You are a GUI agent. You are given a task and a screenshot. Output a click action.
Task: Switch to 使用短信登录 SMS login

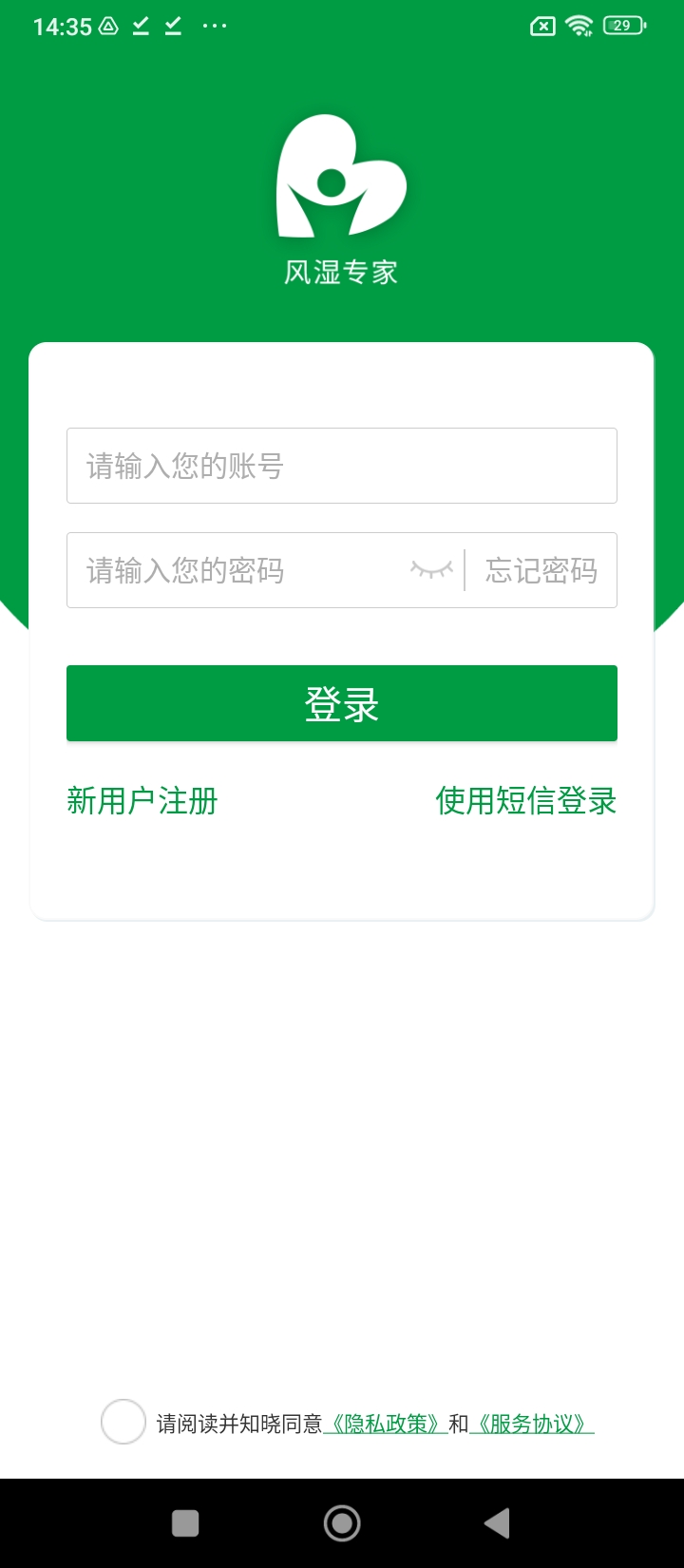(x=526, y=801)
